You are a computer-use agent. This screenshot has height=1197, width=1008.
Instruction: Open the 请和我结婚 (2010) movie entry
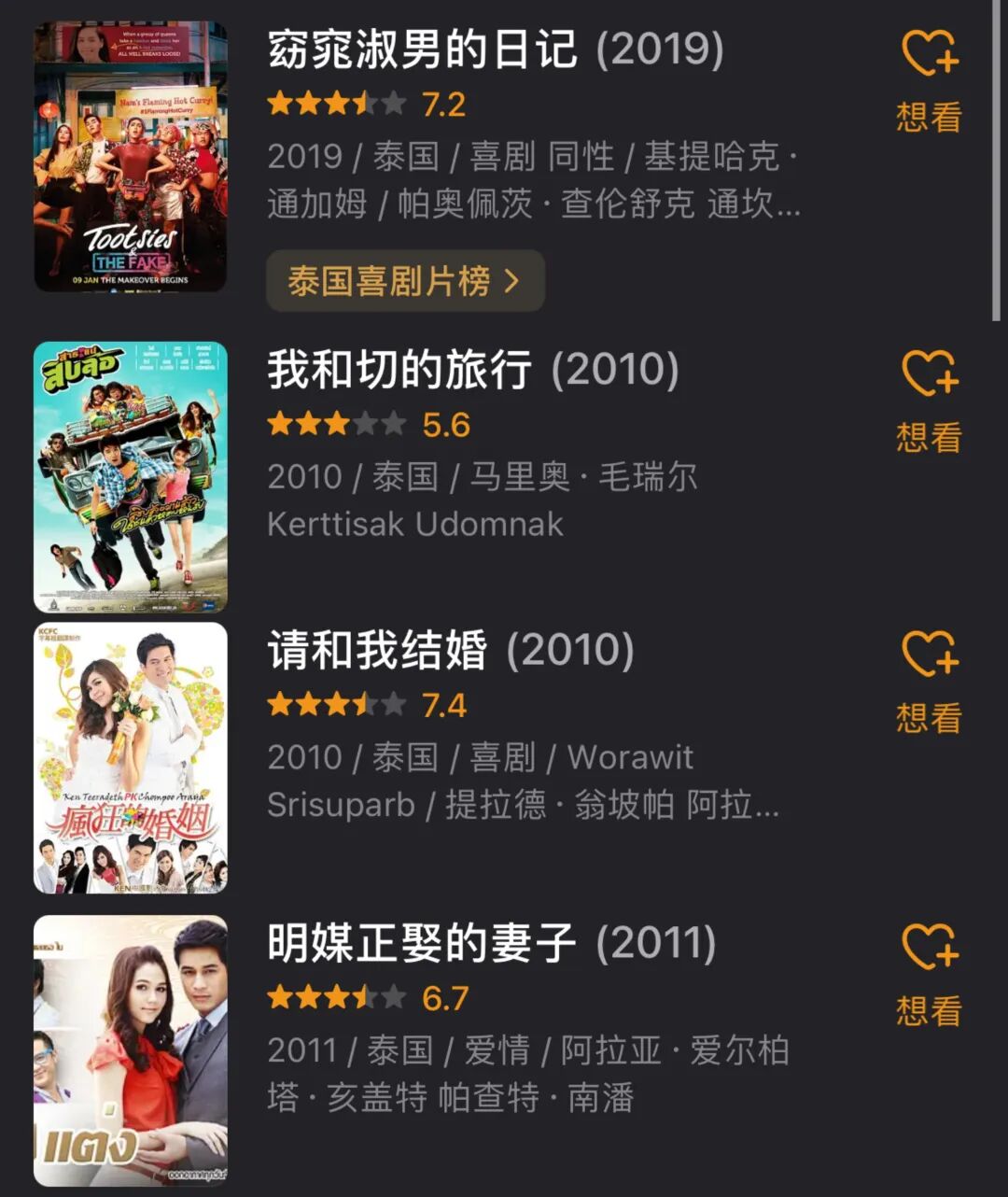coord(450,651)
